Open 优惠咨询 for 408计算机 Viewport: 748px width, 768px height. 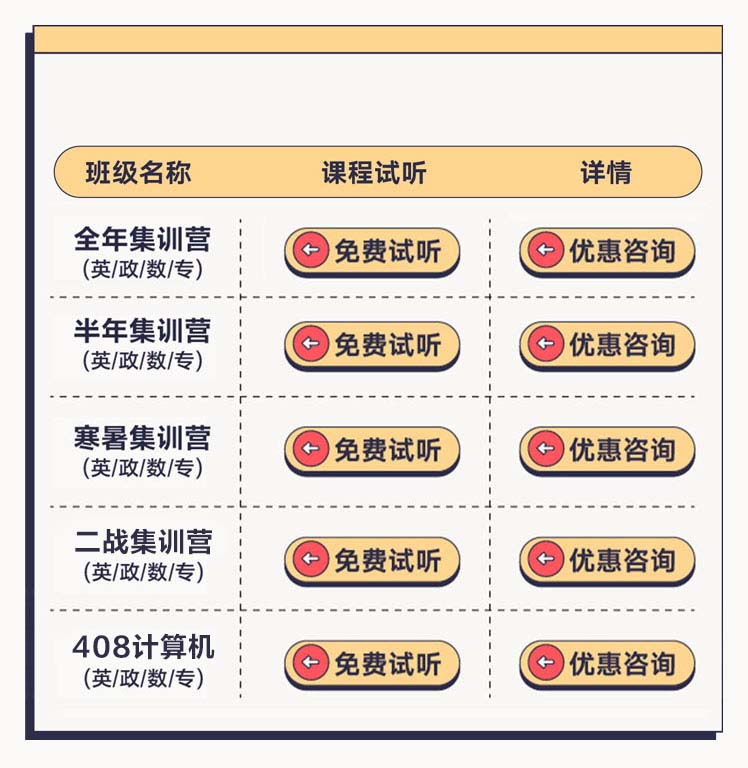[606, 663]
